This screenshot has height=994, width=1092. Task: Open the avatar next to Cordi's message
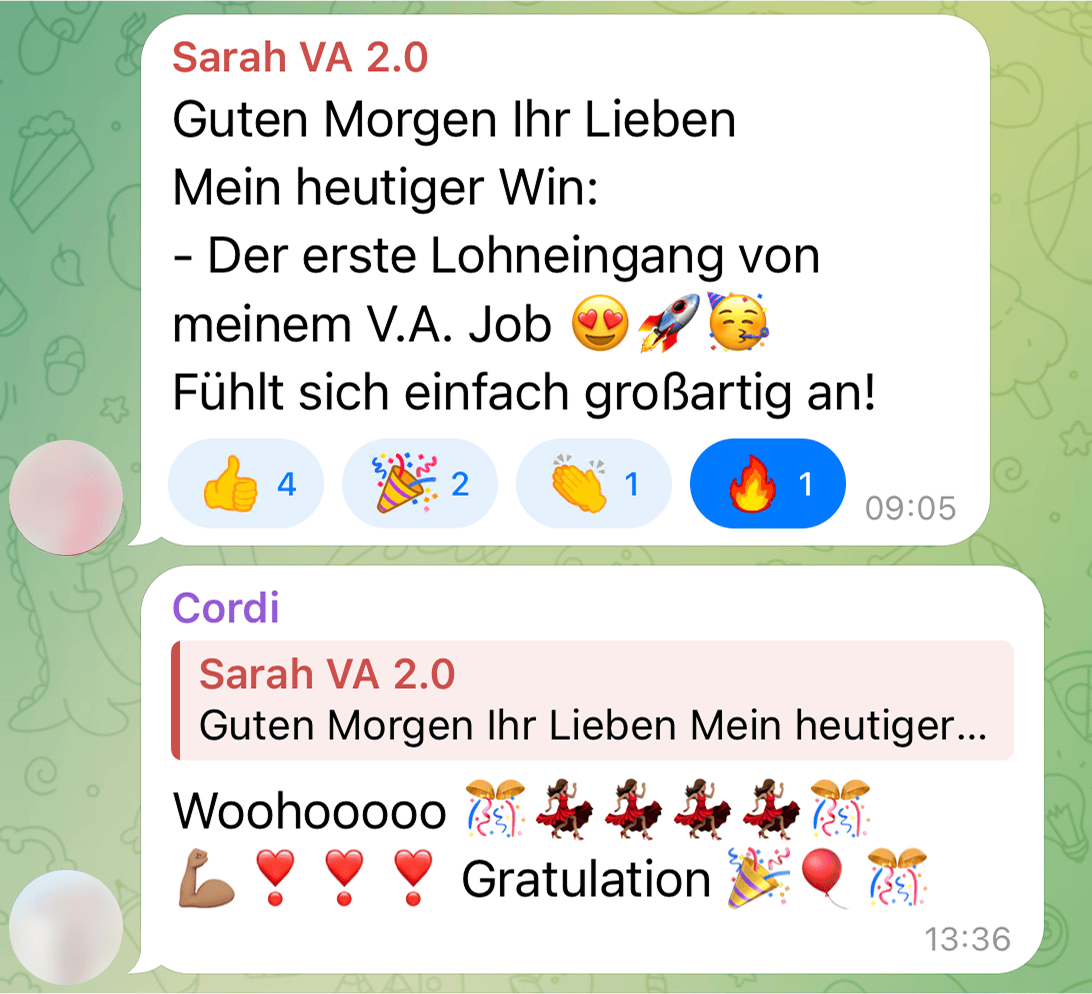pyautogui.click(x=66, y=927)
